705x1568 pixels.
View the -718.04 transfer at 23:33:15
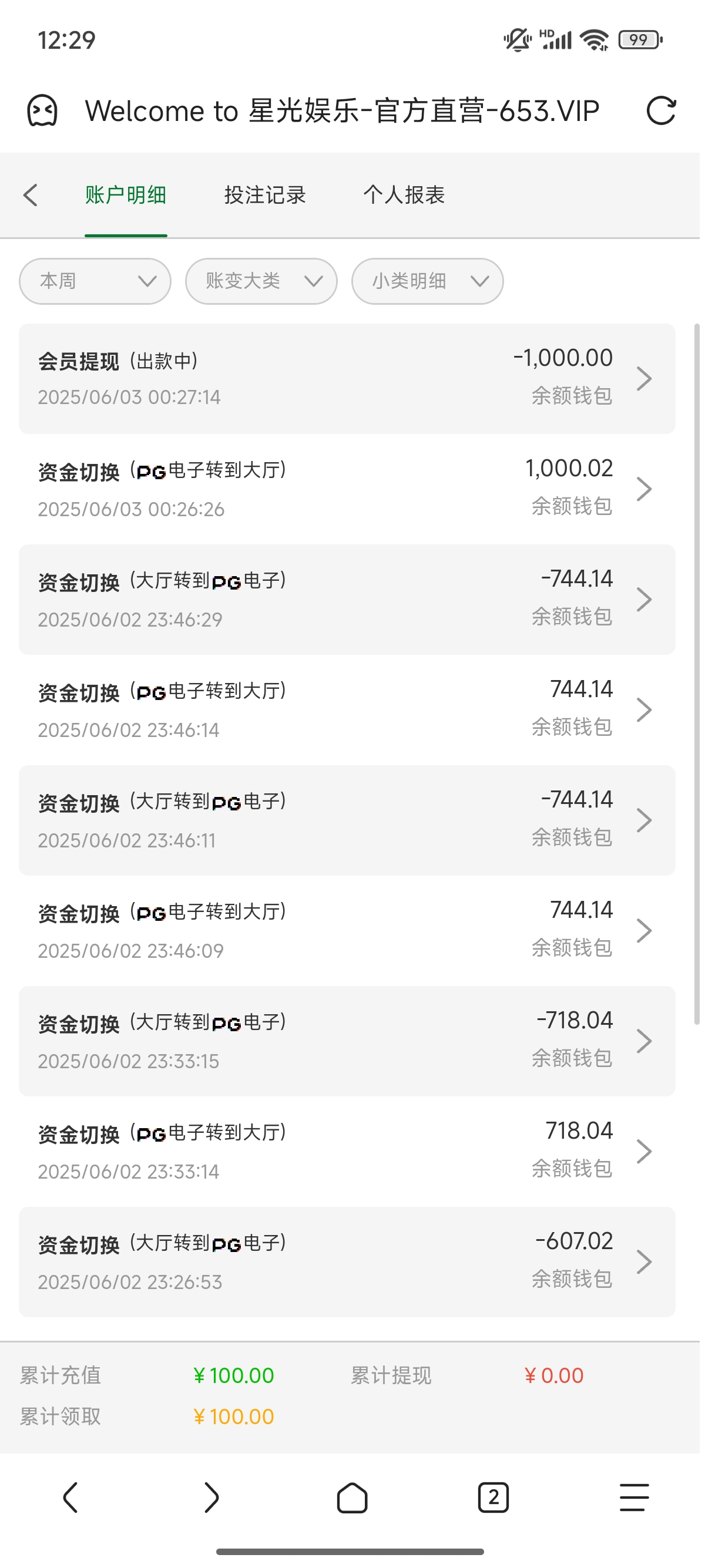(x=347, y=1041)
